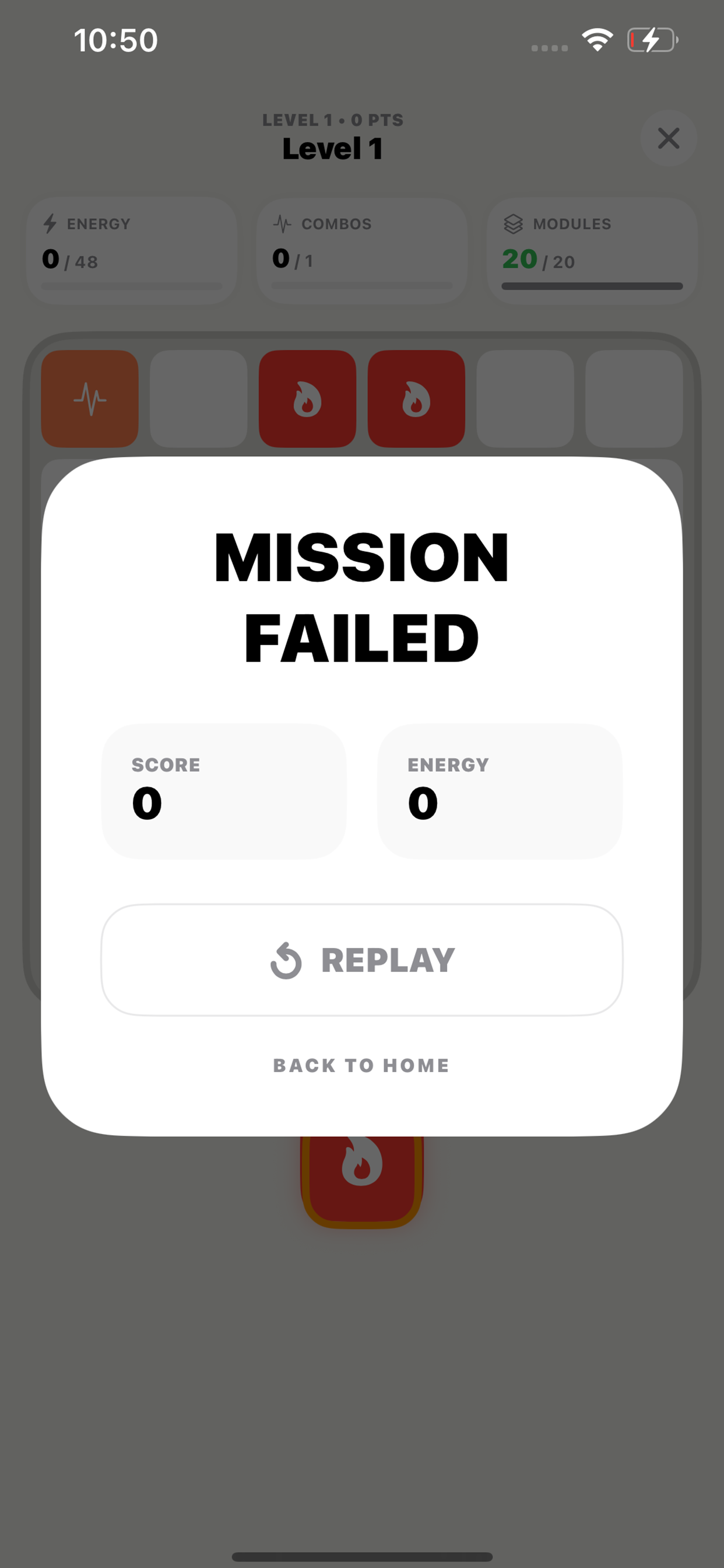Close the Level 1 screen

(668, 138)
